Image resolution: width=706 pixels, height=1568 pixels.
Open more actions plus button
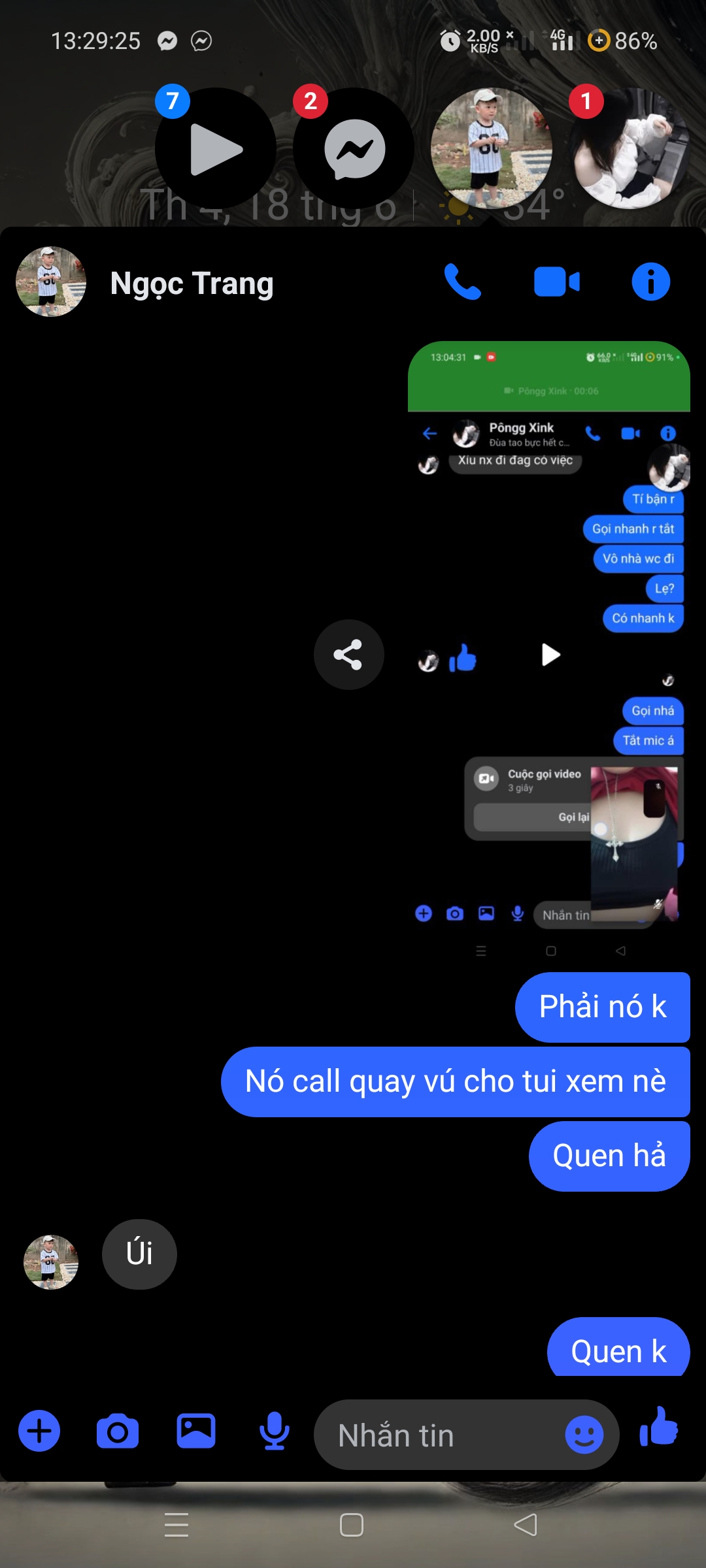tap(39, 1431)
